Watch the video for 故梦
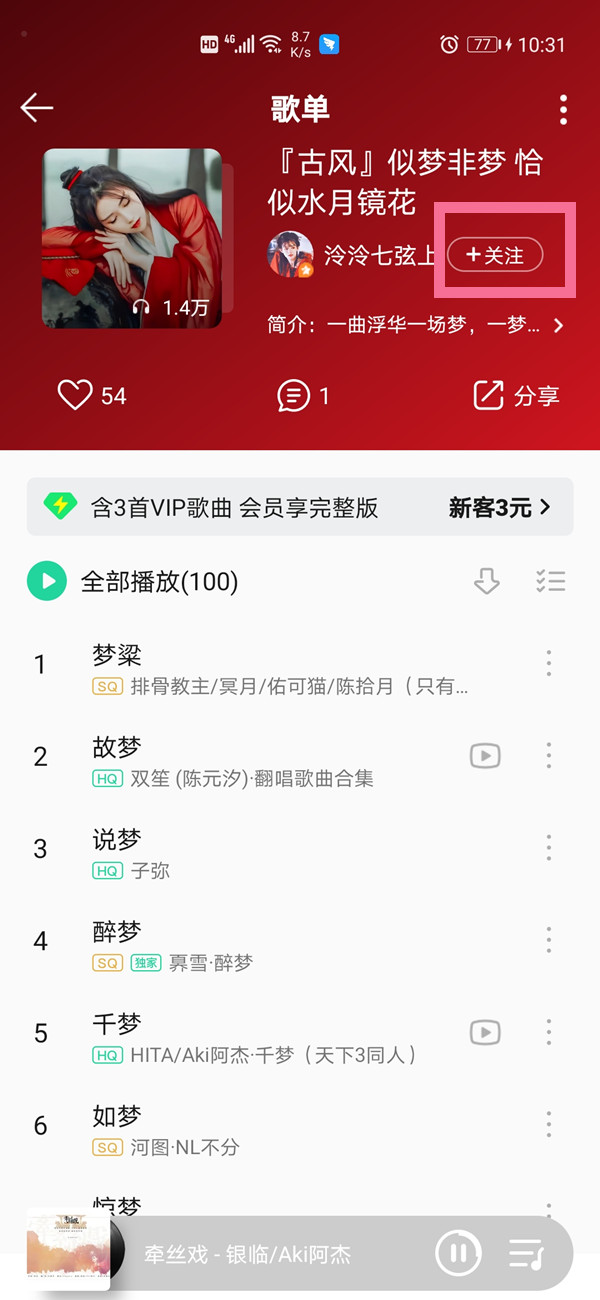Screen dimensions: 600x1300 click(x=485, y=756)
